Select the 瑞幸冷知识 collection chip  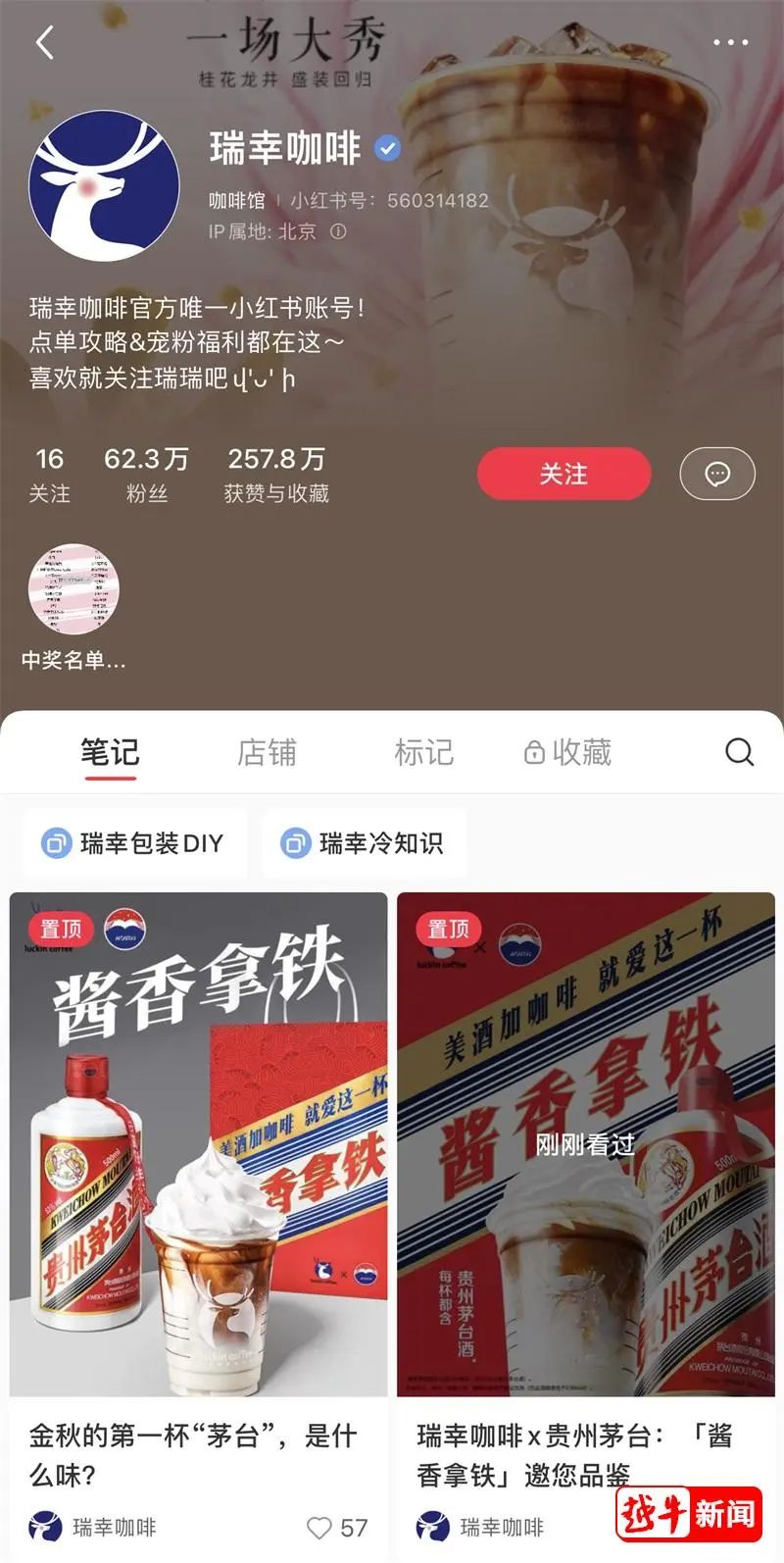363,843
